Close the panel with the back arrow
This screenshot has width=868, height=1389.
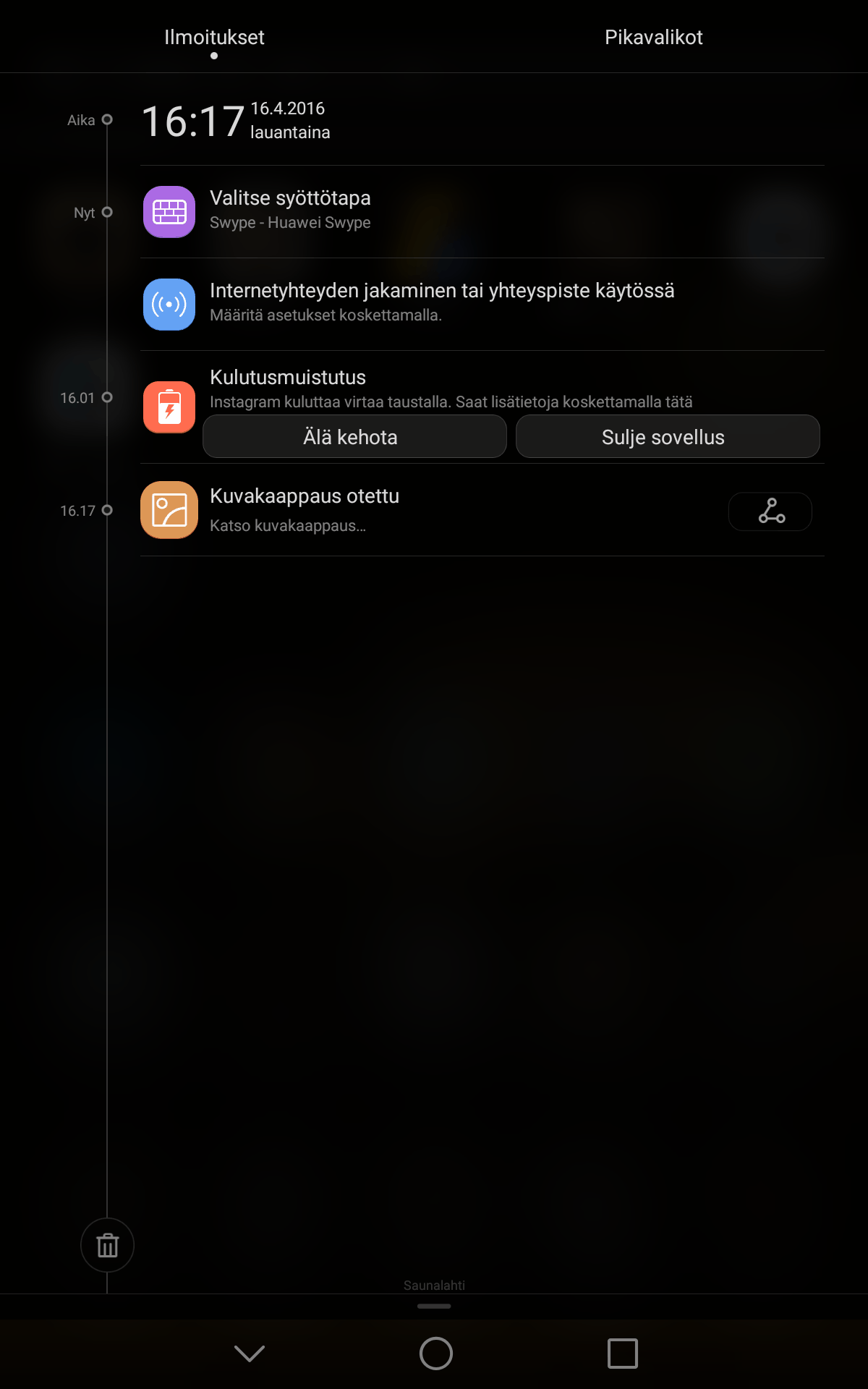pos(250,1353)
